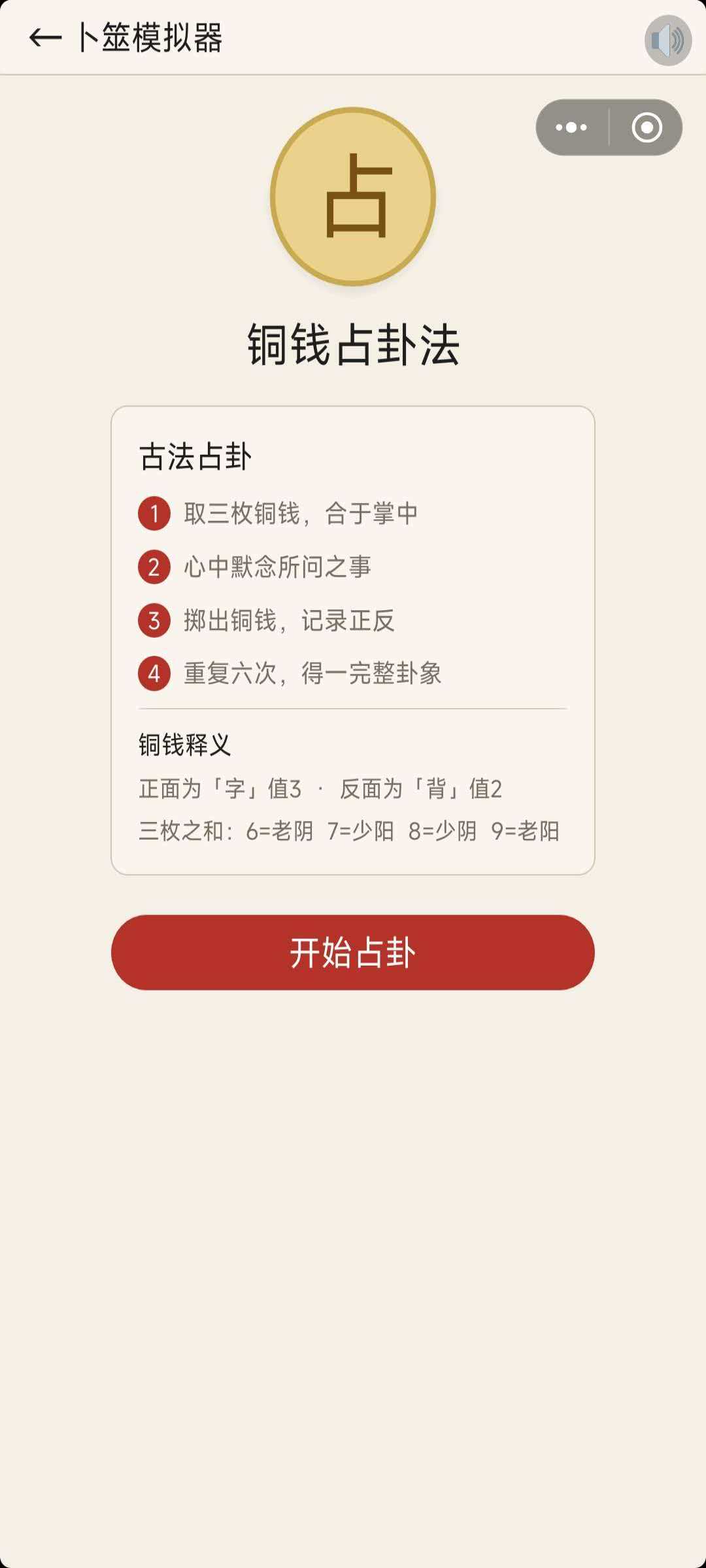Toggle the sound speaker icon
Screen dimensions: 706x1568
[667, 41]
